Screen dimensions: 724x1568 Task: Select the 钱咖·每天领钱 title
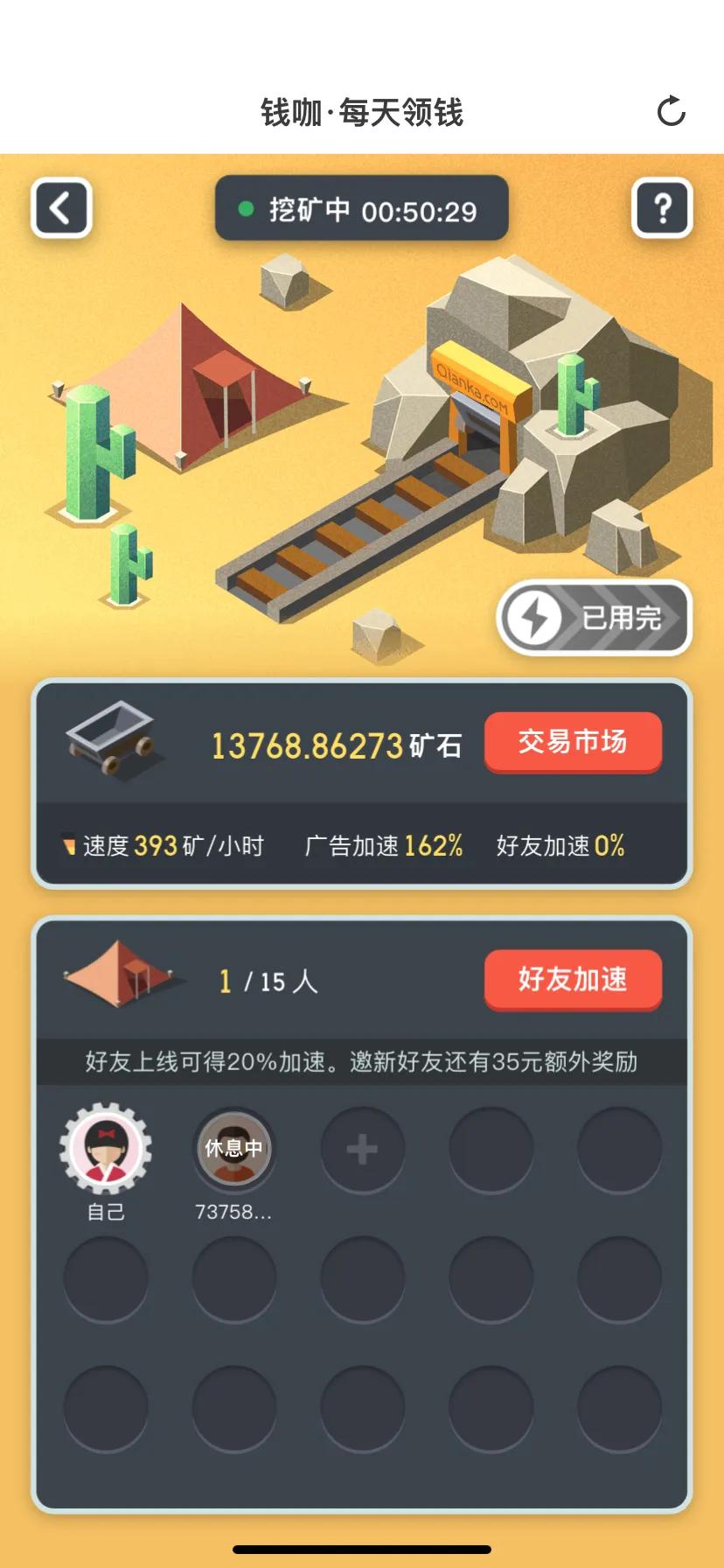[362, 112]
